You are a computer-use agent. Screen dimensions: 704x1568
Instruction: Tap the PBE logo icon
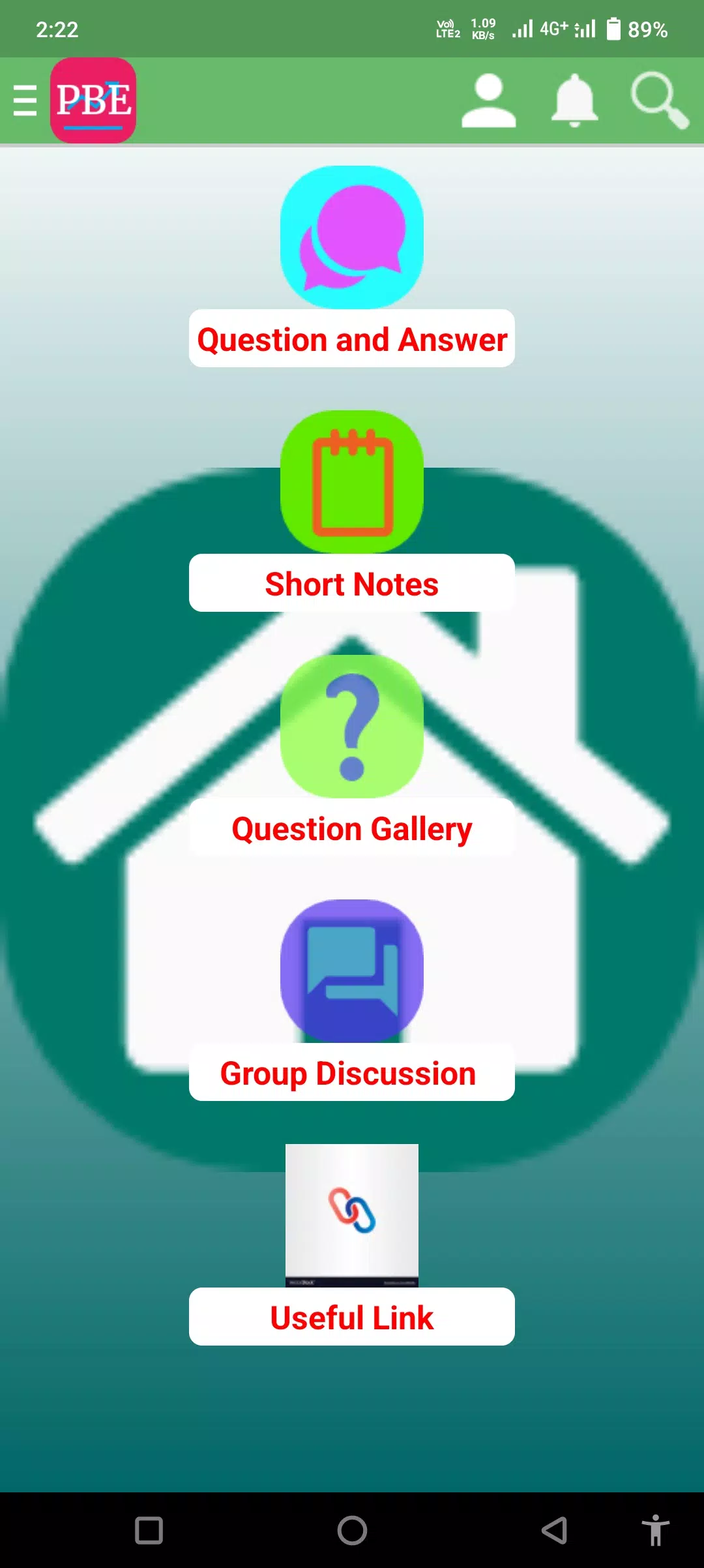[93, 100]
